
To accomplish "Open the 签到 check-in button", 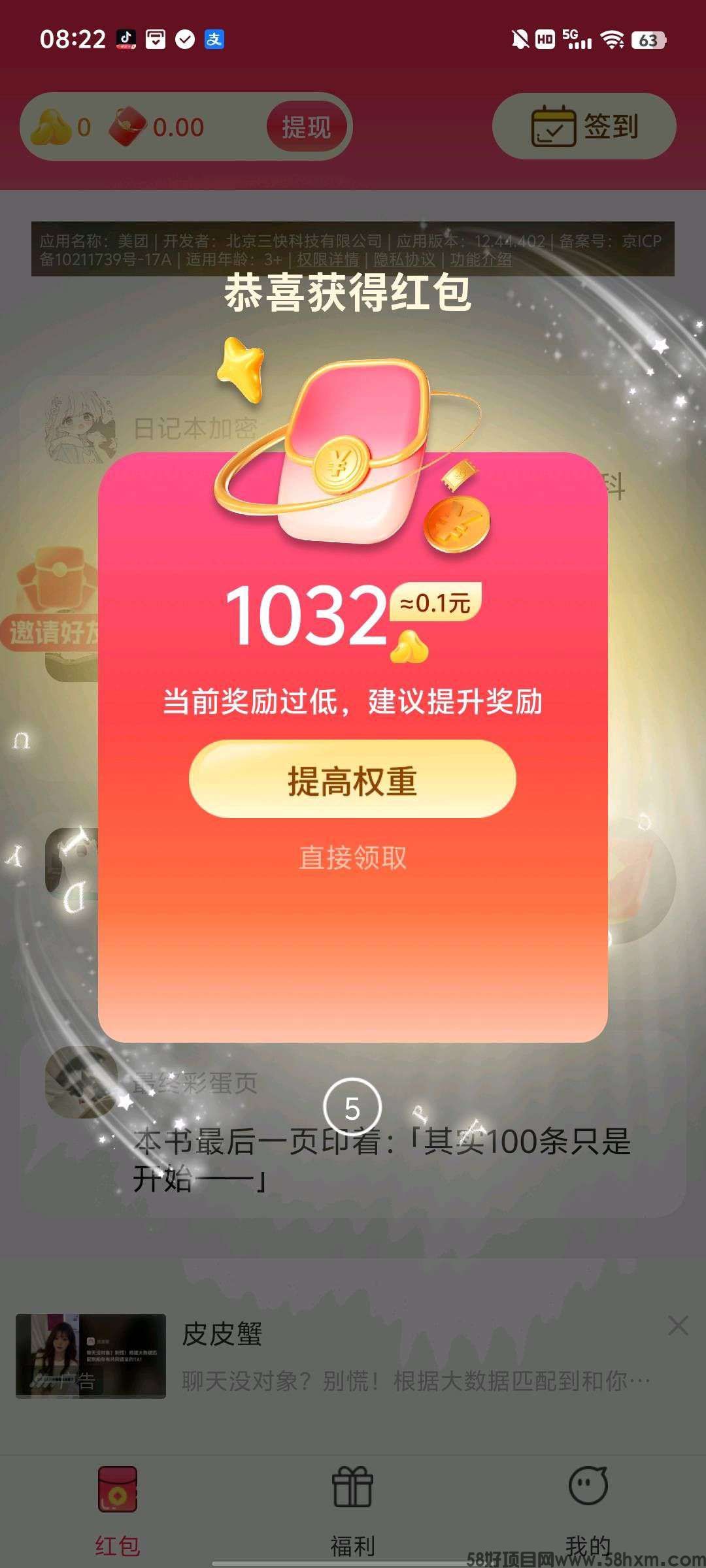I will [x=584, y=126].
